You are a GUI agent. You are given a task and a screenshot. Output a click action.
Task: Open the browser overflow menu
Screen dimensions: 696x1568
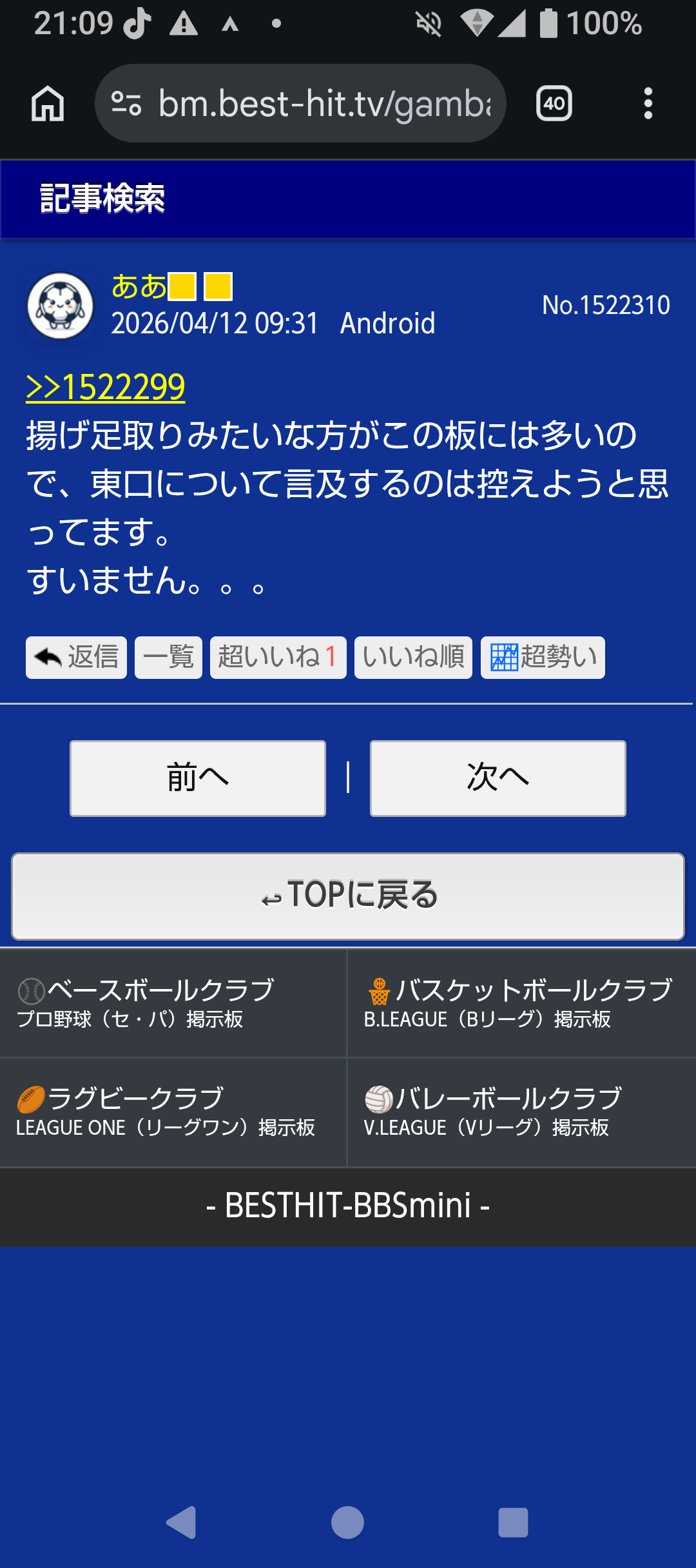tap(648, 104)
